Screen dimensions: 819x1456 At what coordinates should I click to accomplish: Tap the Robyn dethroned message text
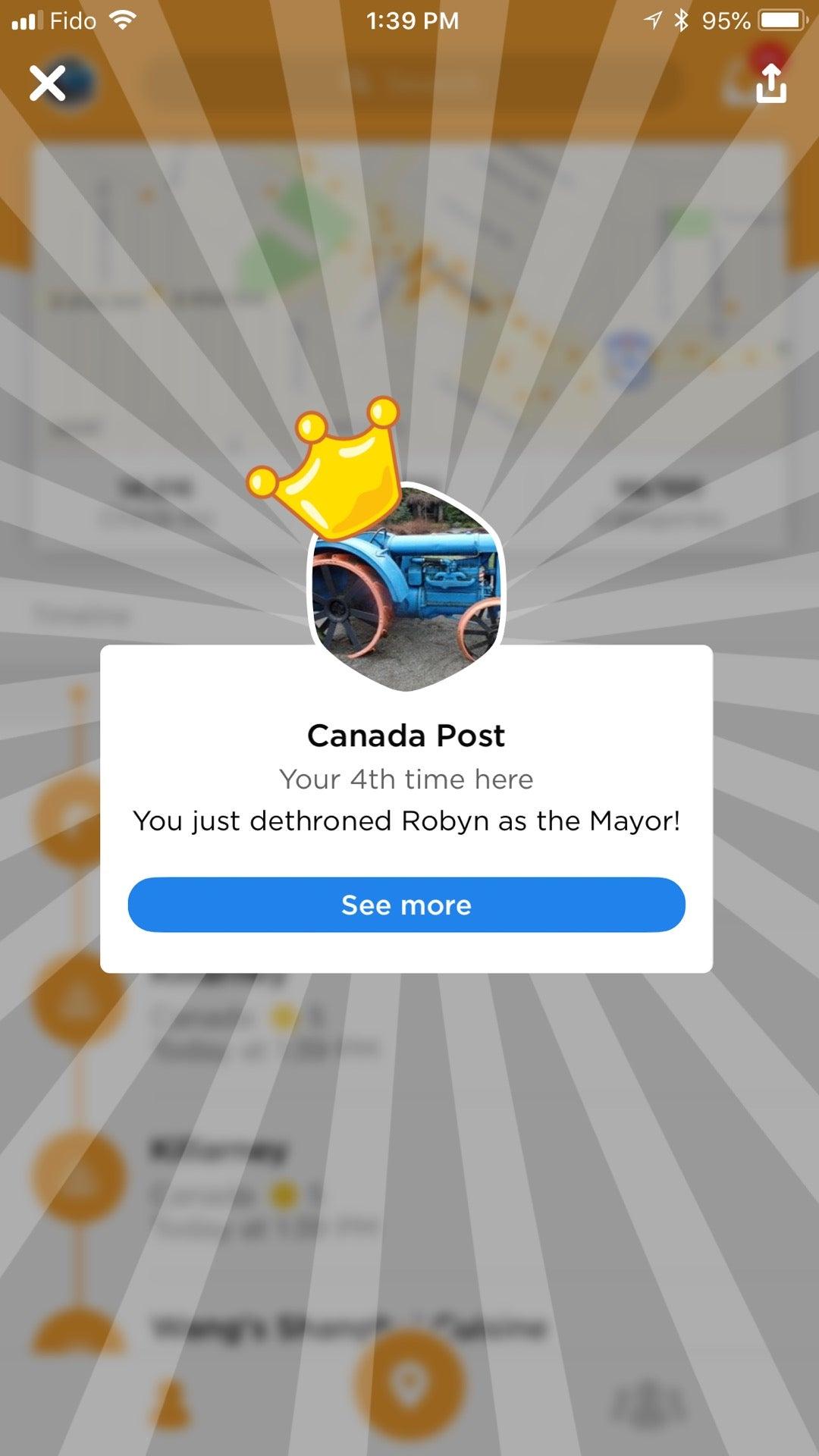coord(407,821)
